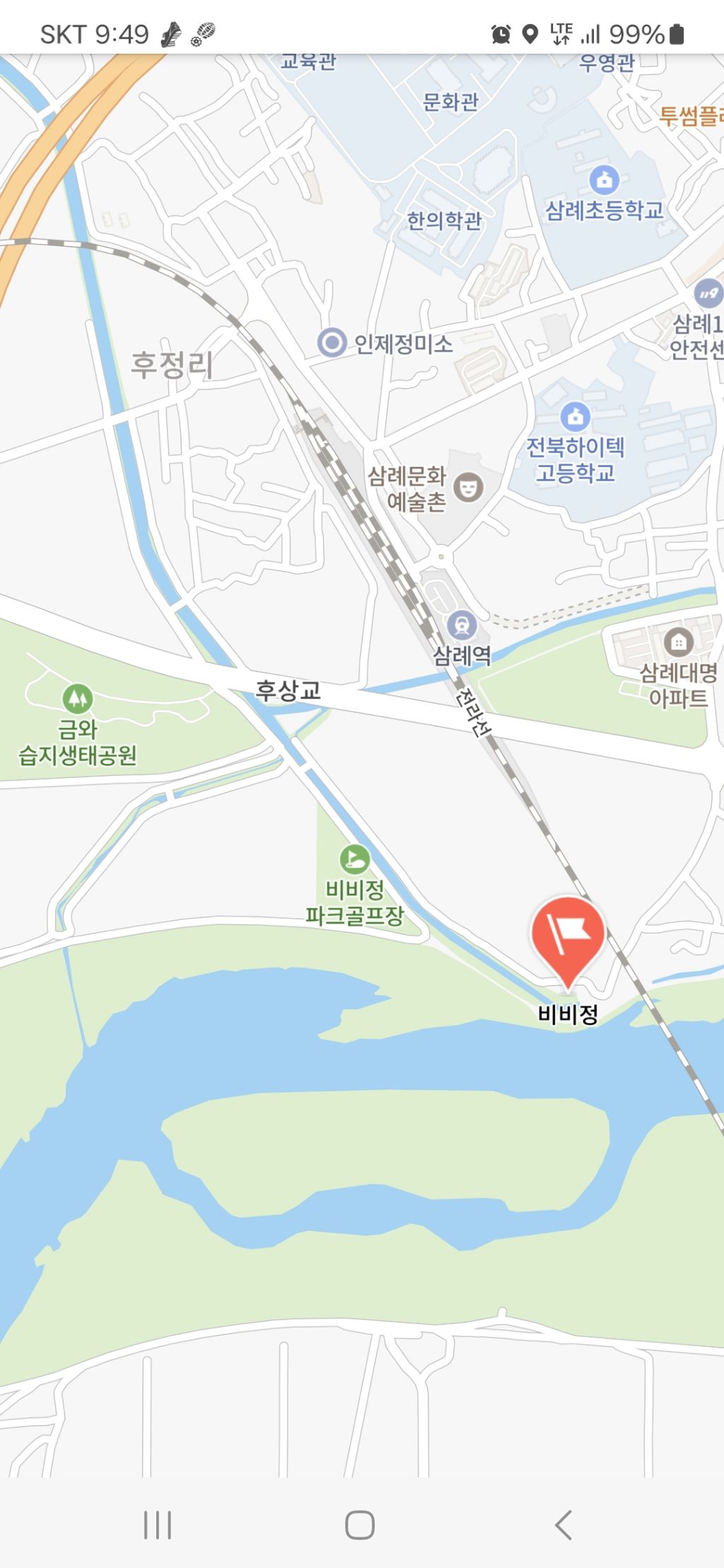Open the 삼례대명아파트 building marker
724x1568 pixels.
[678, 642]
